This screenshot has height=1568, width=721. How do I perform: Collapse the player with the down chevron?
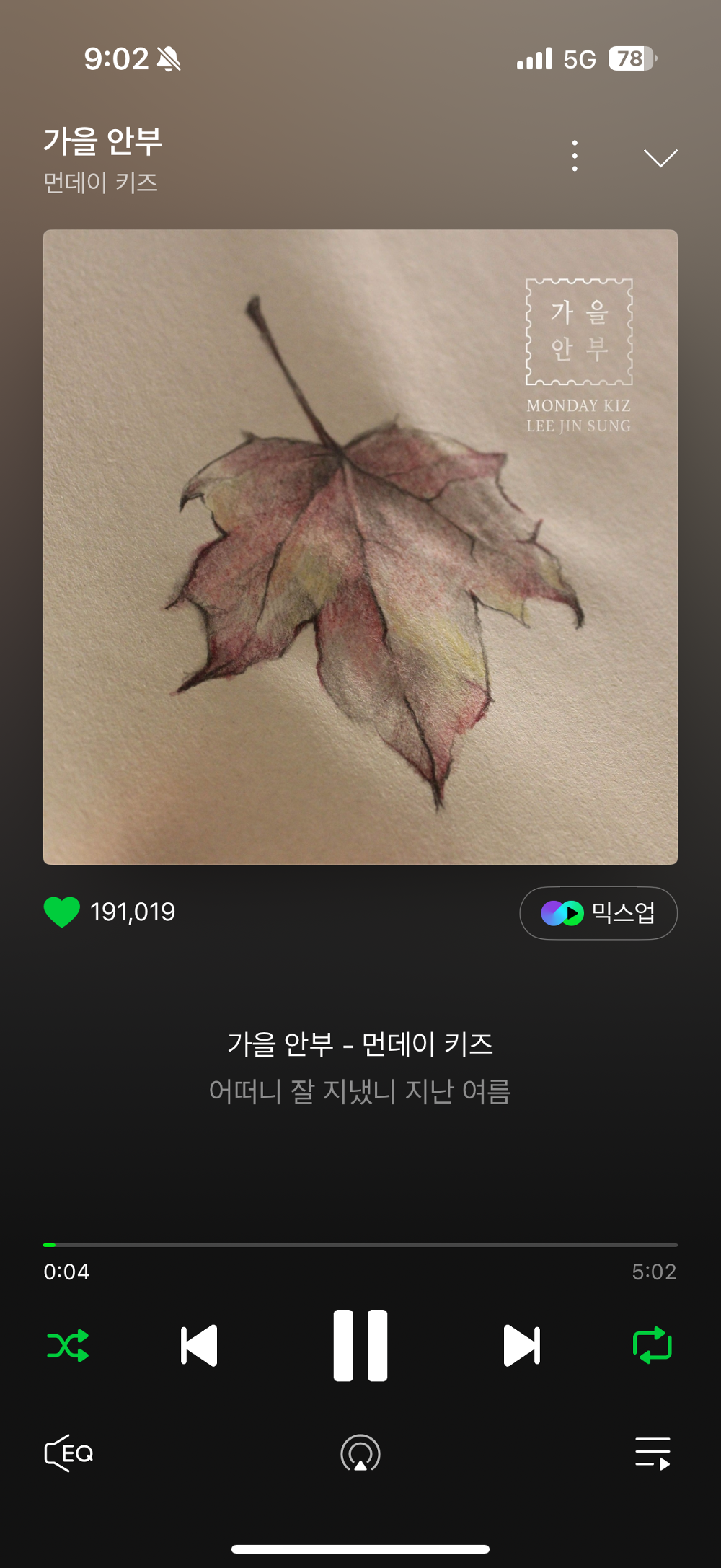tap(658, 157)
